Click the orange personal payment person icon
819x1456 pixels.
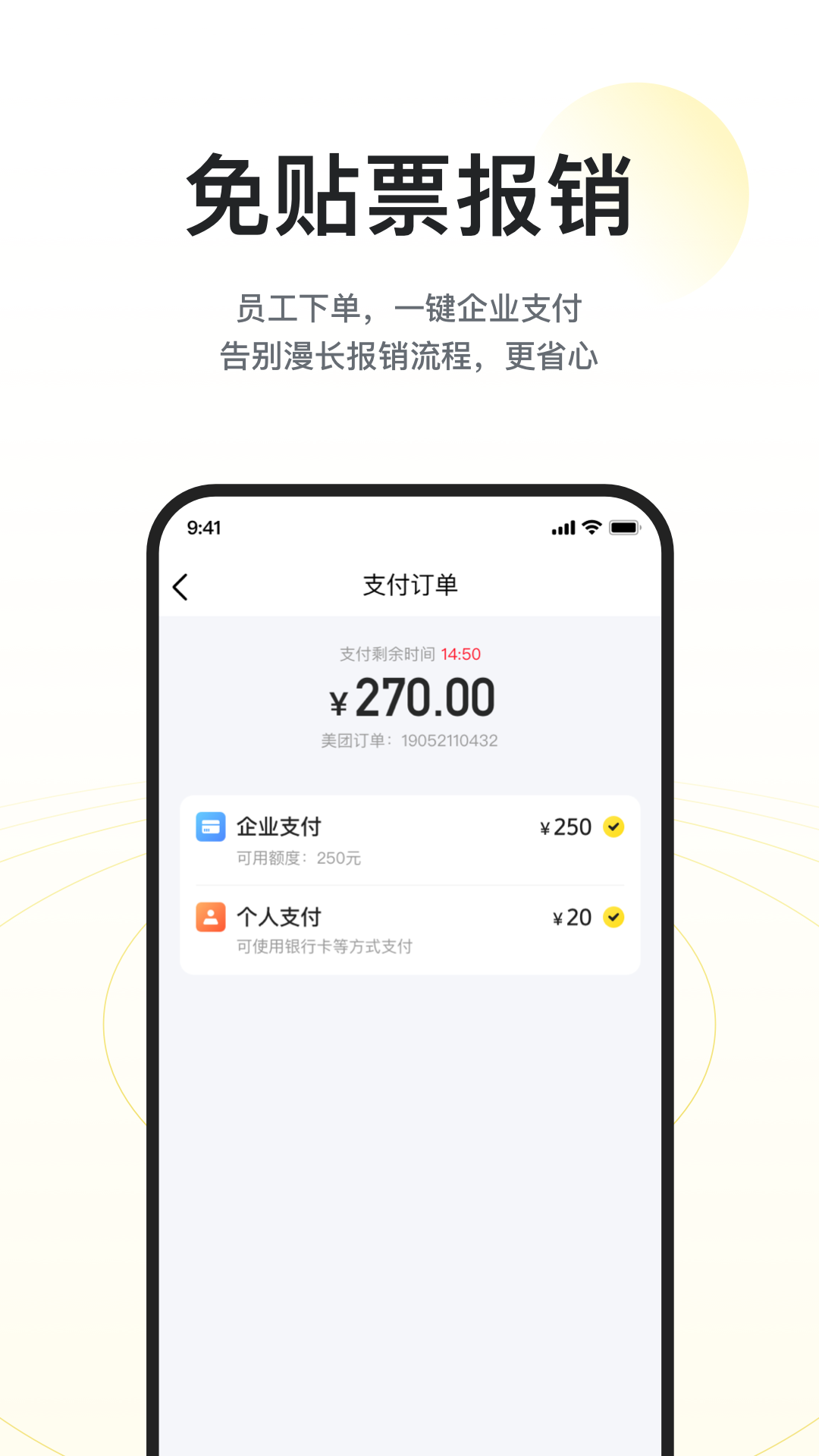pos(211,917)
